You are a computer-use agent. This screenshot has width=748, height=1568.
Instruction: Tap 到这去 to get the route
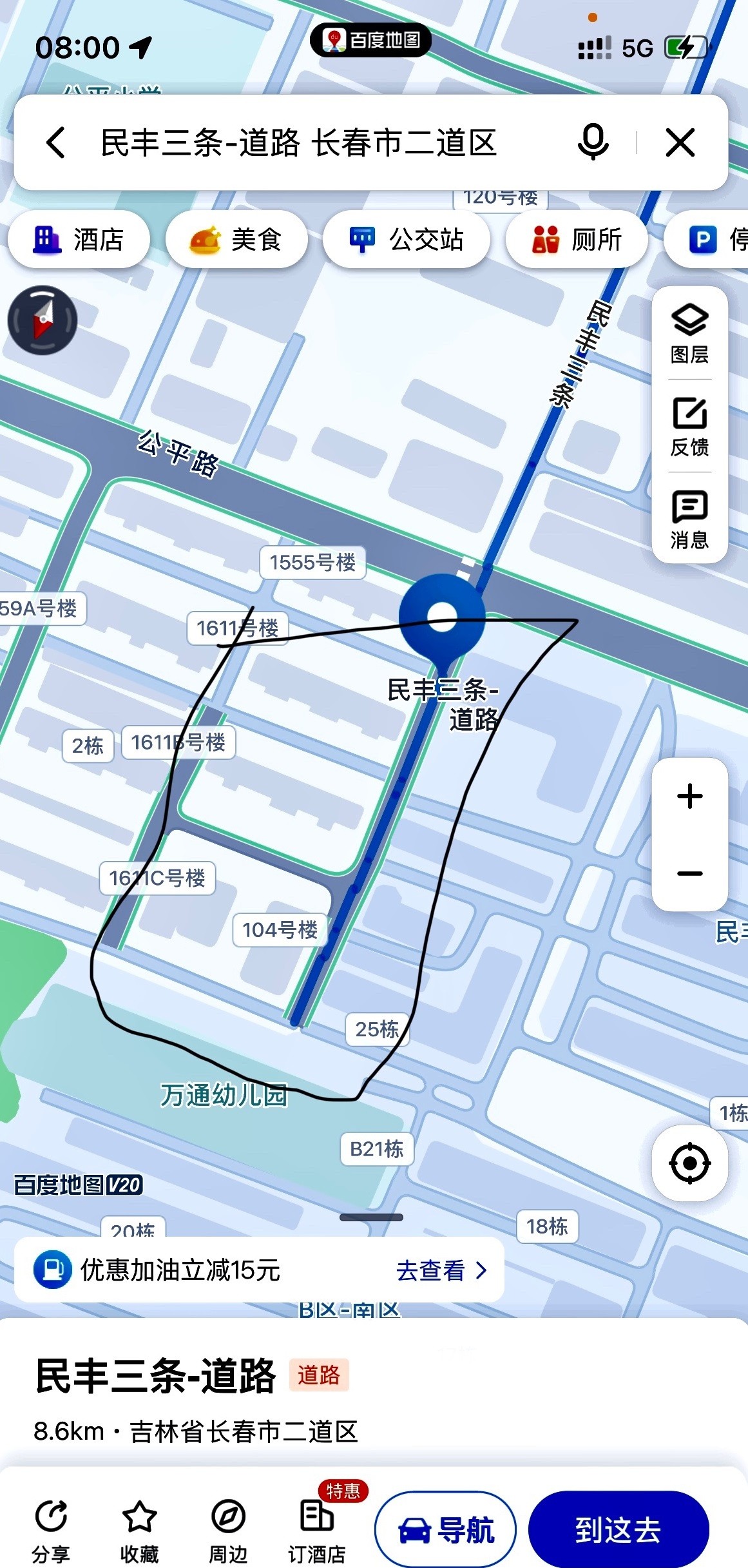pos(618,1529)
